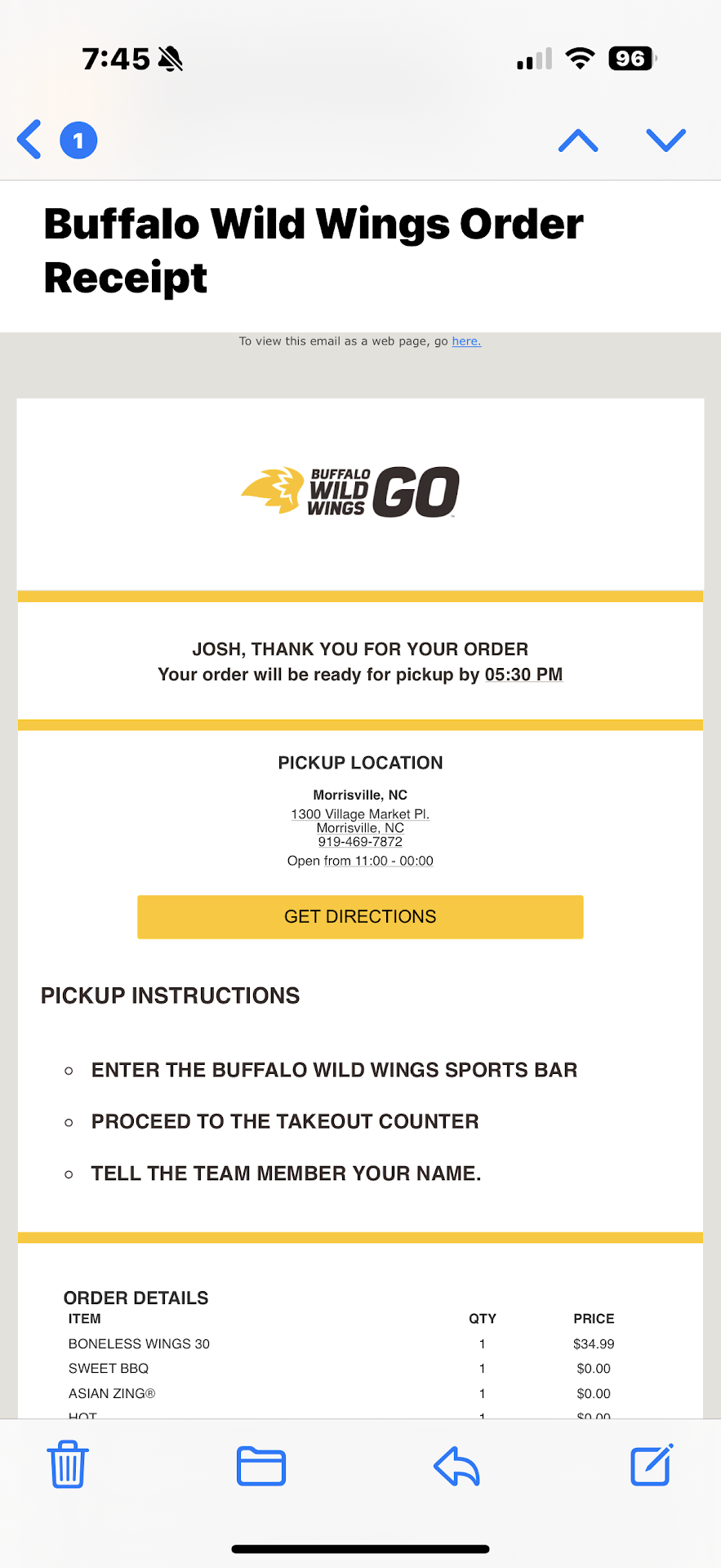Move this email to a folder
The width and height of the screenshot is (721, 1568).
[261, 1465]
